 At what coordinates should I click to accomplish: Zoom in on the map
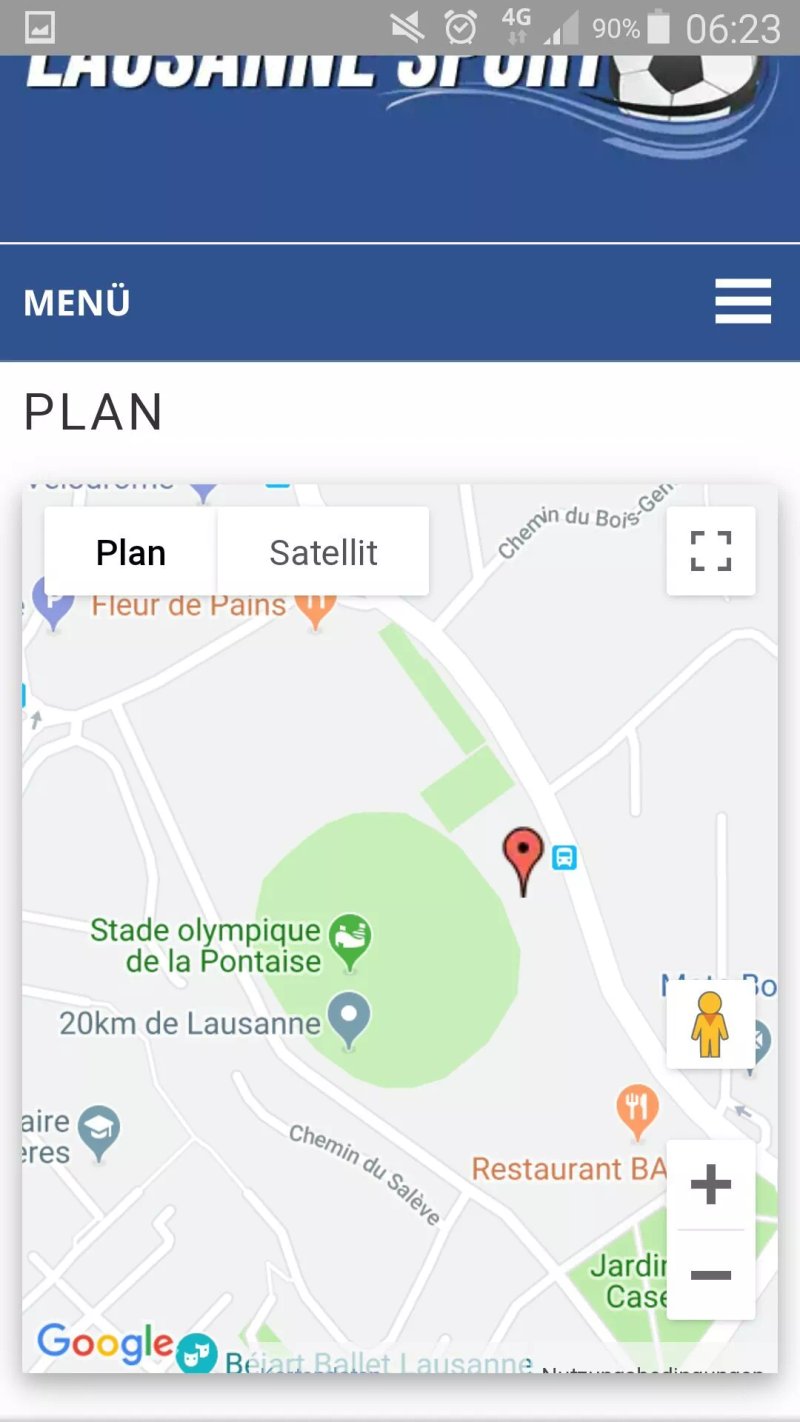[x=711, y=1185]
